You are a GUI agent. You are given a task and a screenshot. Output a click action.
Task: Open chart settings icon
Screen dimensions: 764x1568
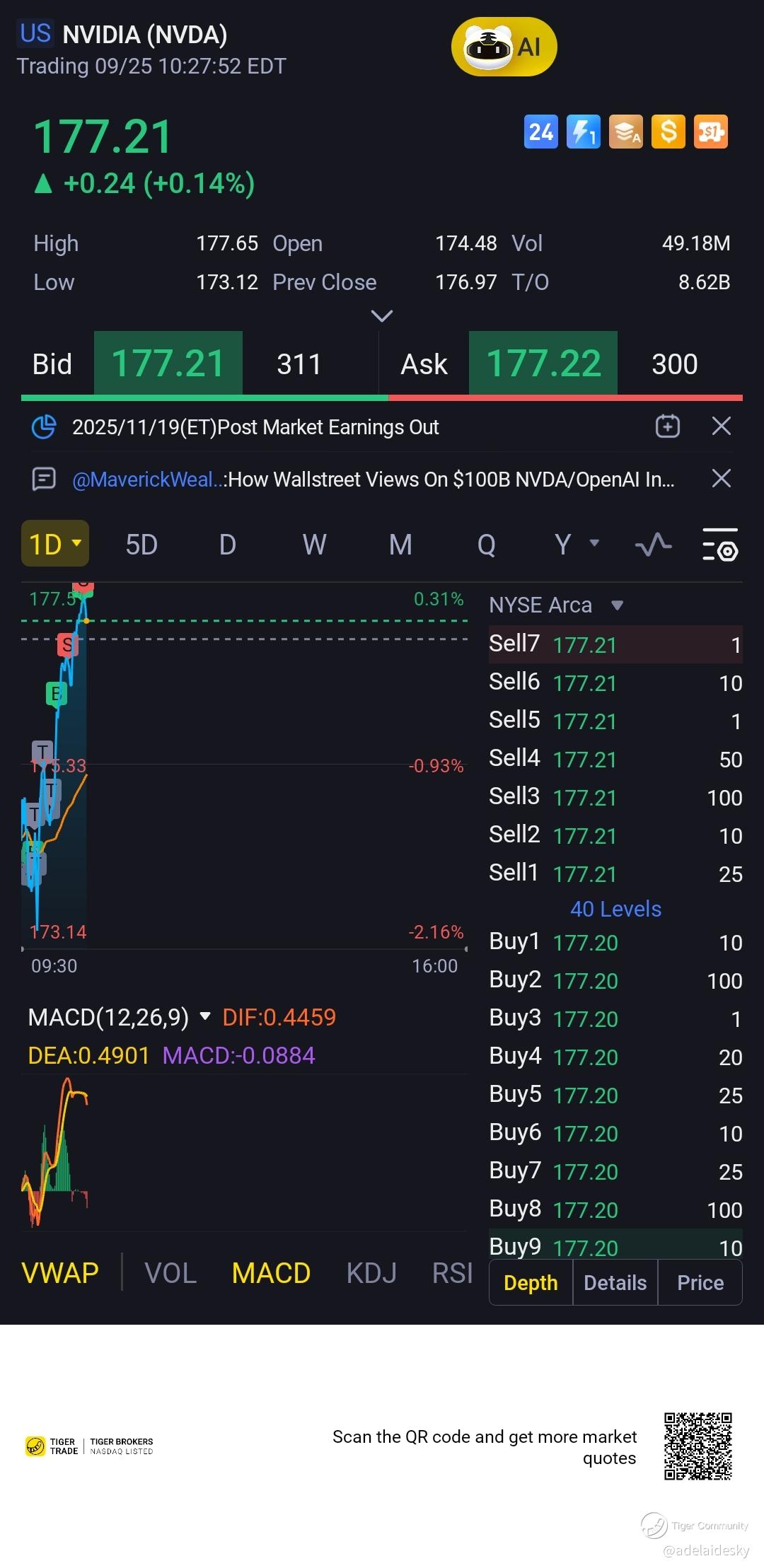coord(719,545)
